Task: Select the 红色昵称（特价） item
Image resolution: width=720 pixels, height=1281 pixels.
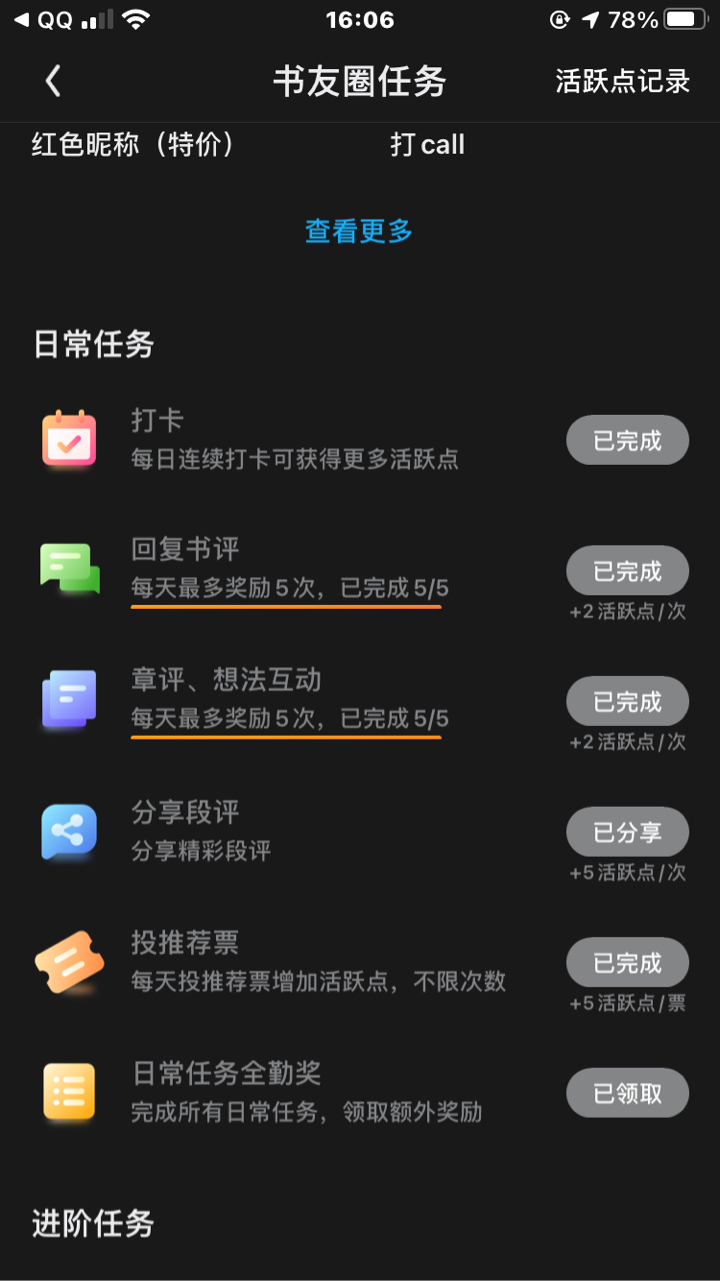Action: pos(133,145)
